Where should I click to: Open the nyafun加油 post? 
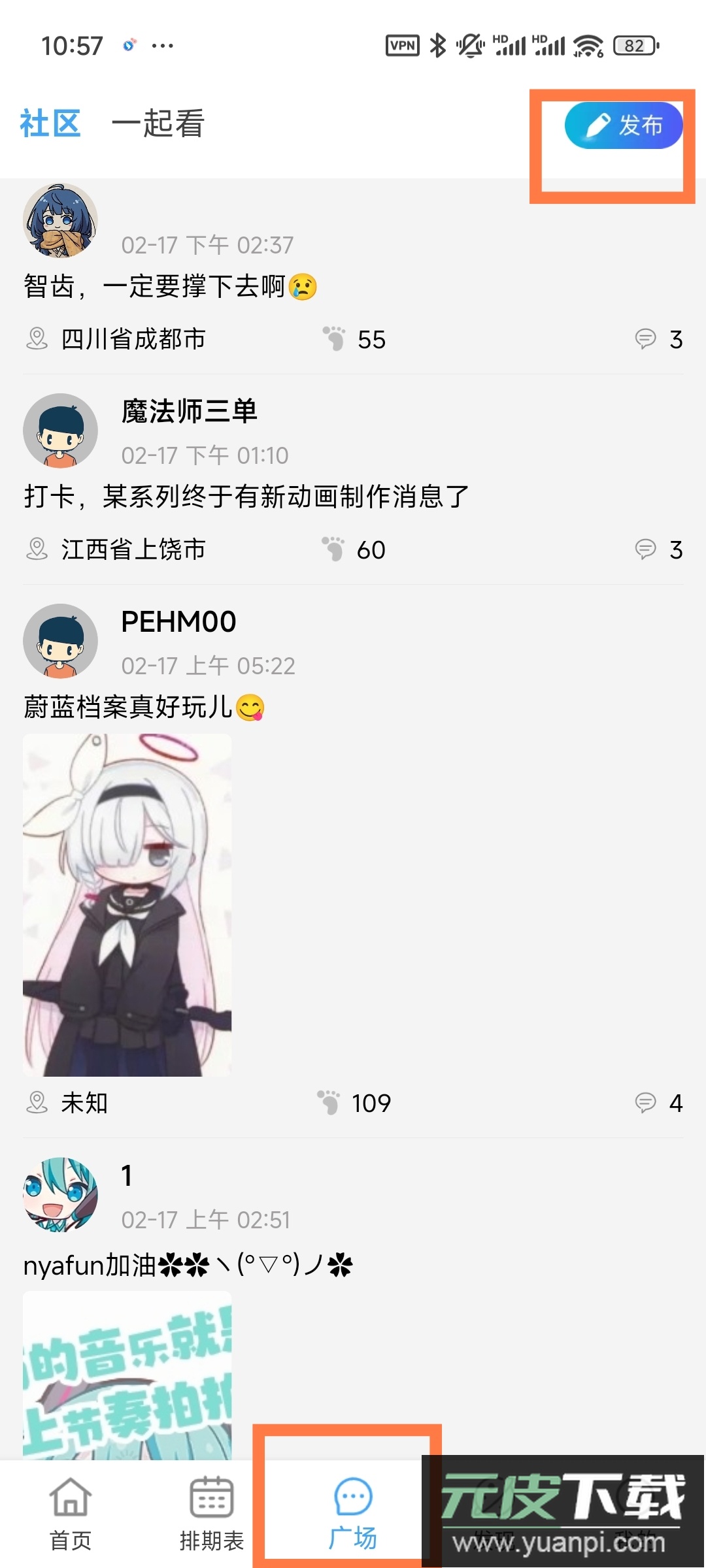point(188,1266)
